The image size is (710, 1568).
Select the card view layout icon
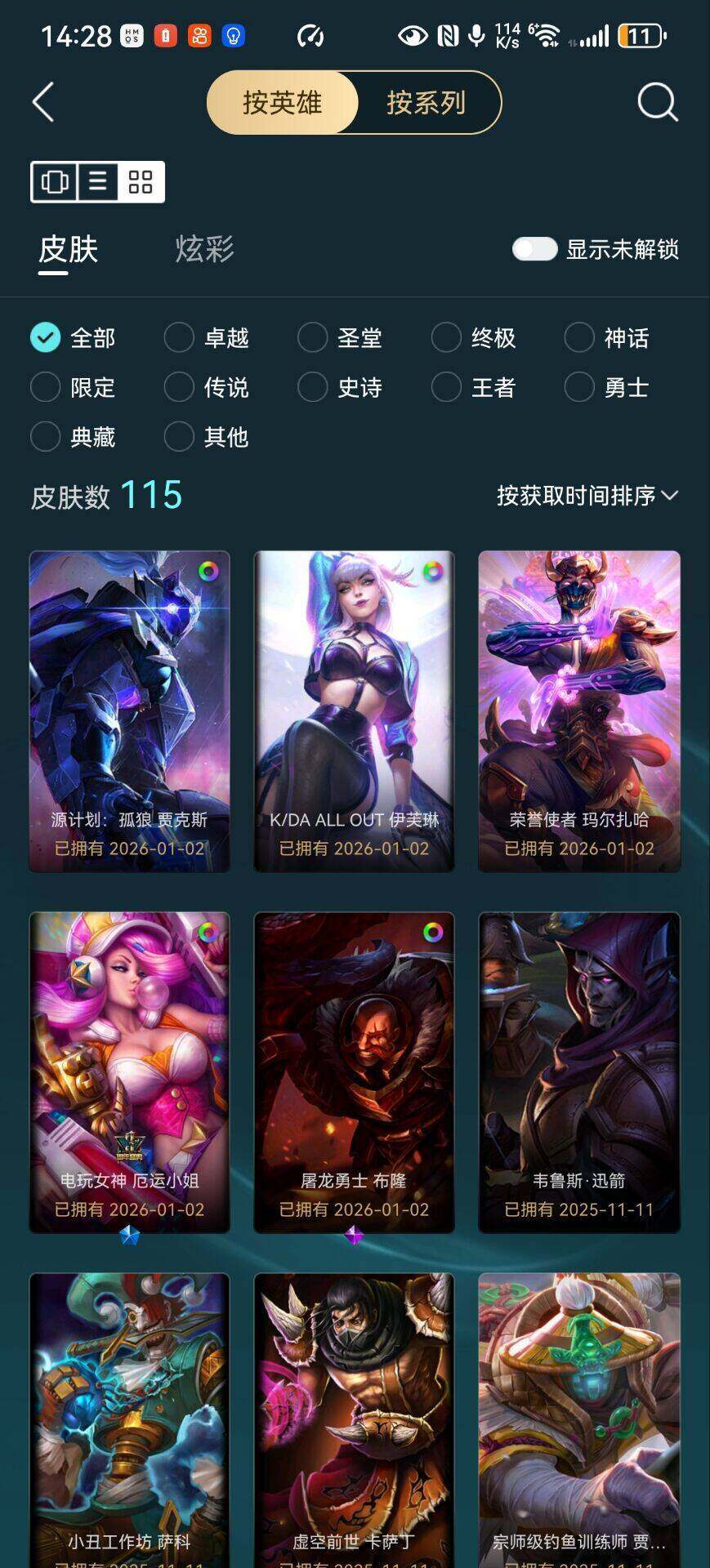[x=55, y=181]
